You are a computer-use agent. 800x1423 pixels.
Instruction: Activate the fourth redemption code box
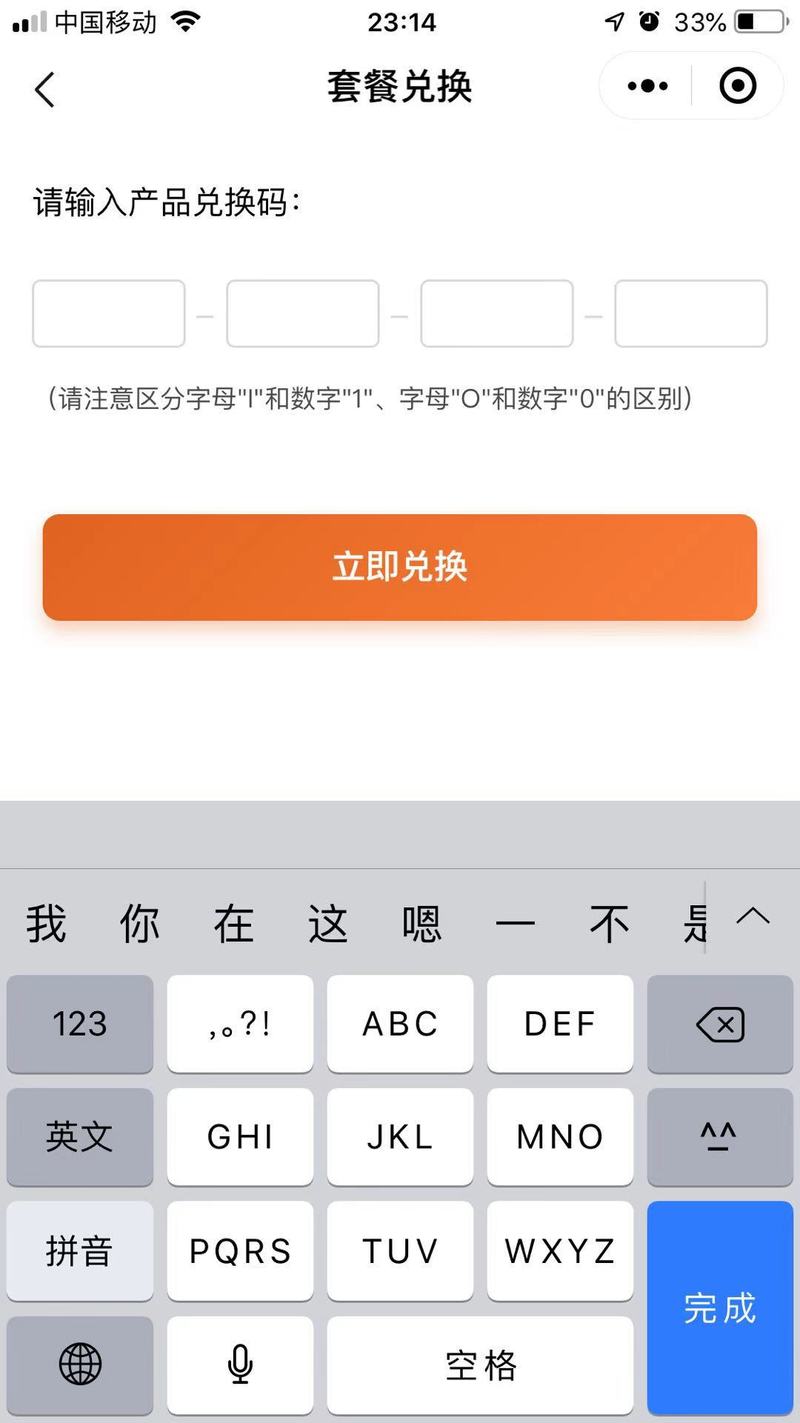tap(691, 314)
